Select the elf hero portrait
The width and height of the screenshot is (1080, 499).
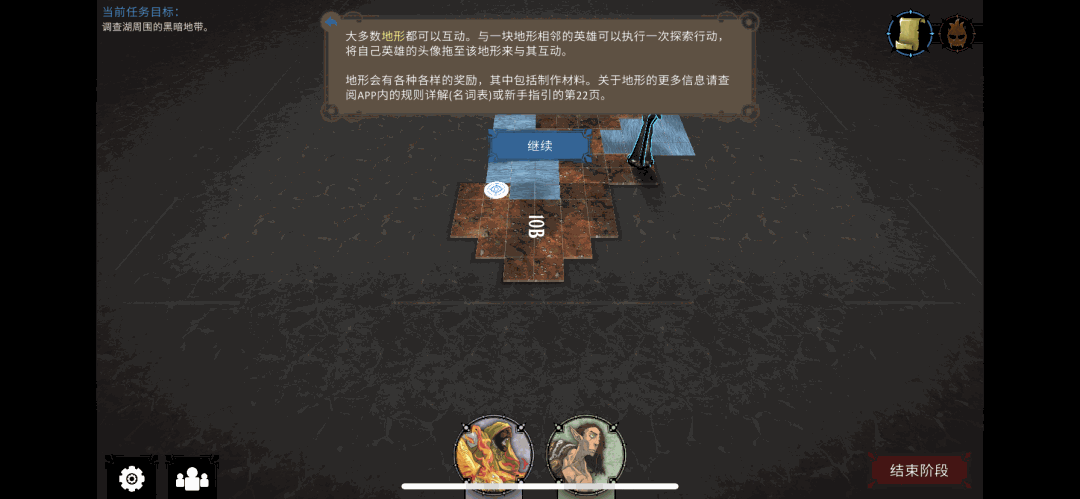(x=586, y=454)
